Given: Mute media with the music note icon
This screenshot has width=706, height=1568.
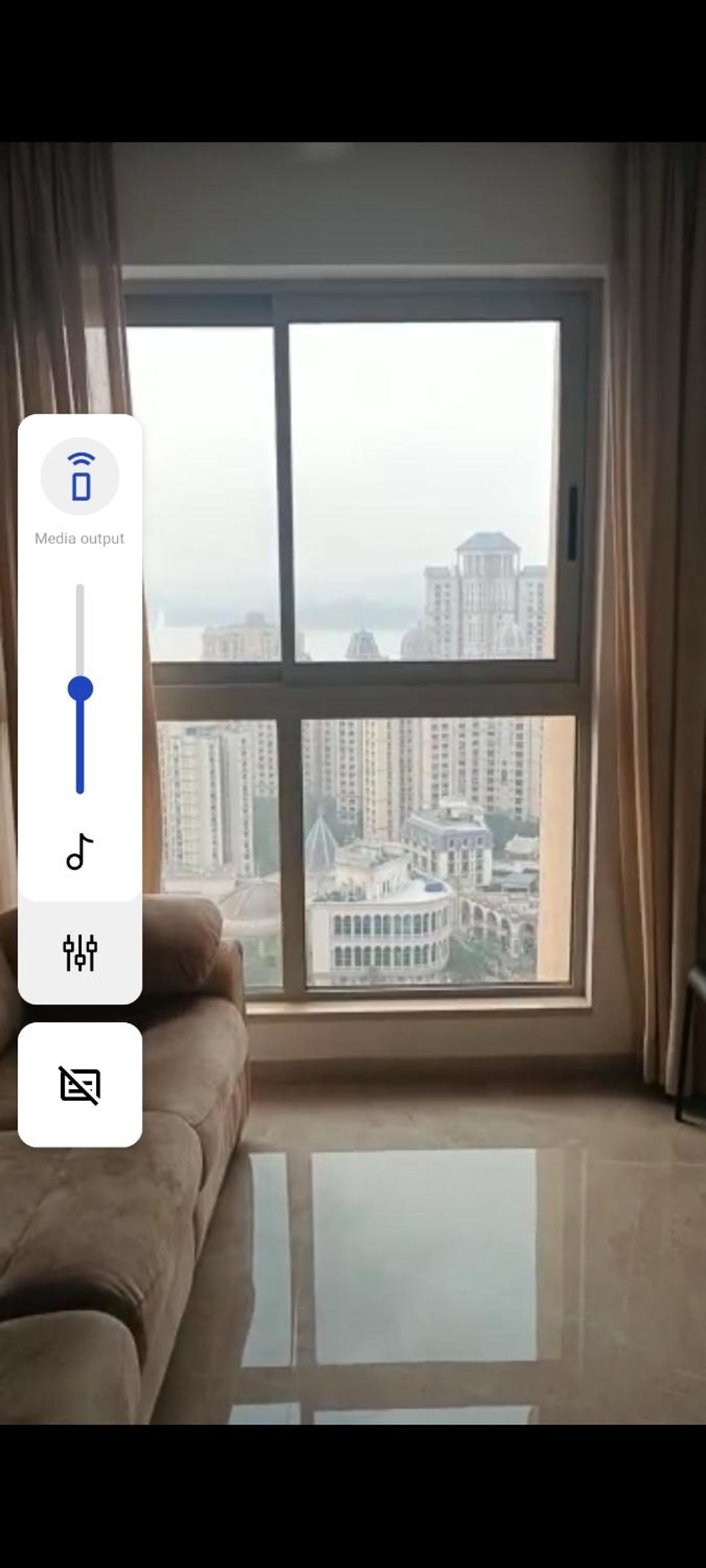Looking at the screenshot, I should click(x=80, y=852).
